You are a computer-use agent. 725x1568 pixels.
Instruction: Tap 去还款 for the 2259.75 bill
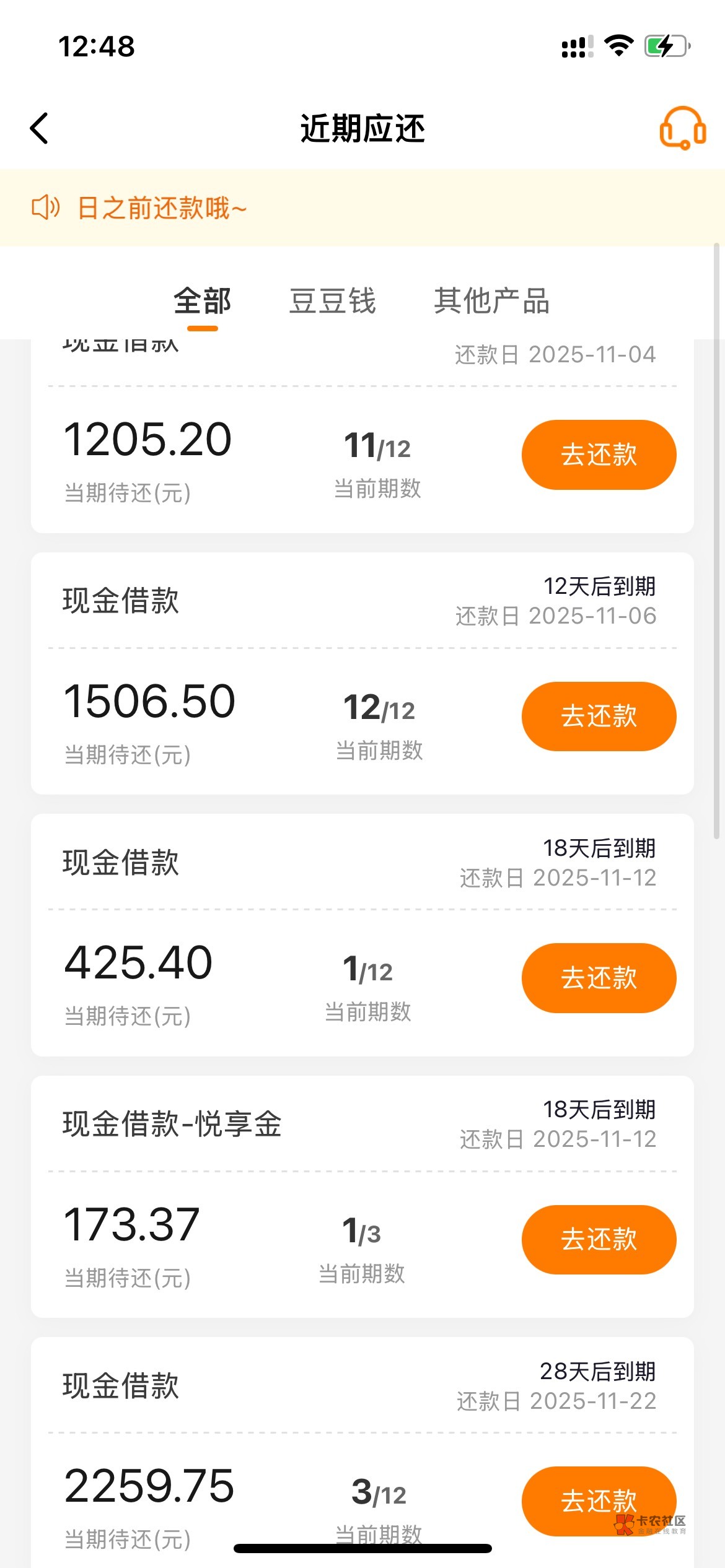click(x=599, y=1500)
